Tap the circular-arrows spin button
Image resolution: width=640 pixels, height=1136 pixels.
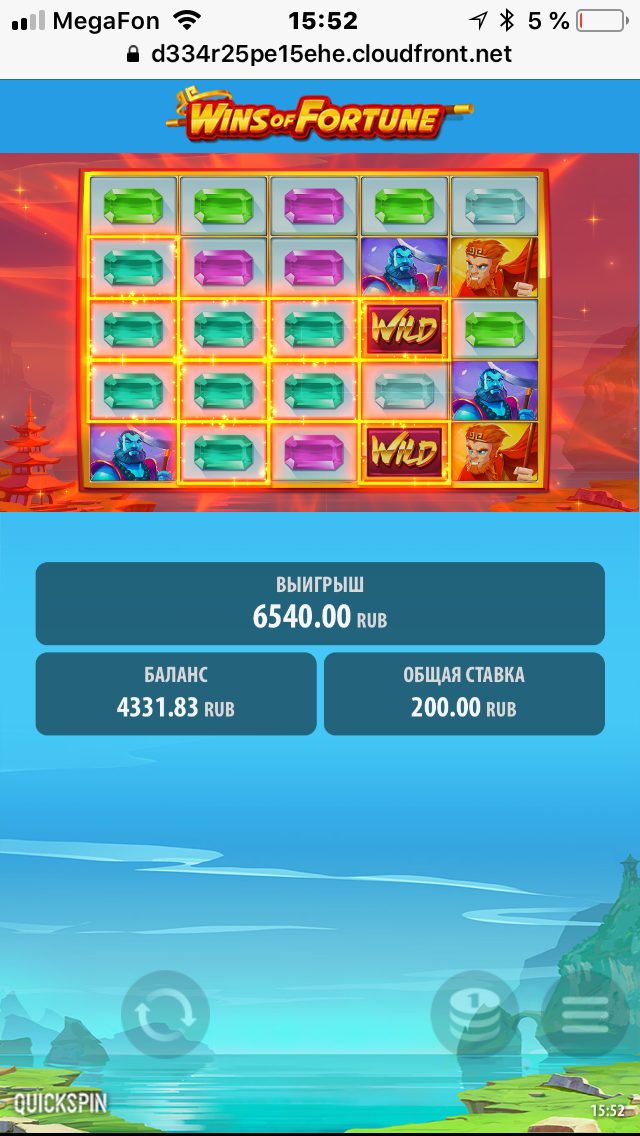click(165, 1014)
